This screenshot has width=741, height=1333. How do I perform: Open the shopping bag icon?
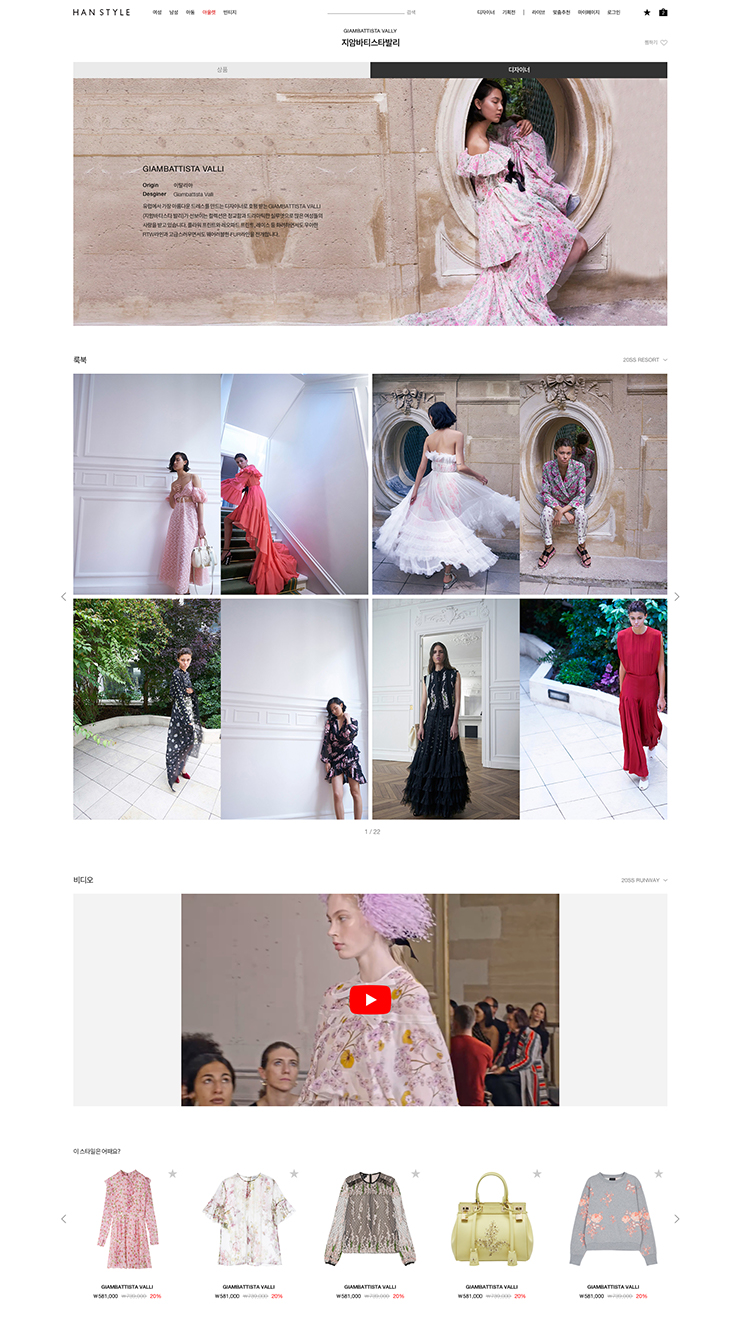coord(663,12)
